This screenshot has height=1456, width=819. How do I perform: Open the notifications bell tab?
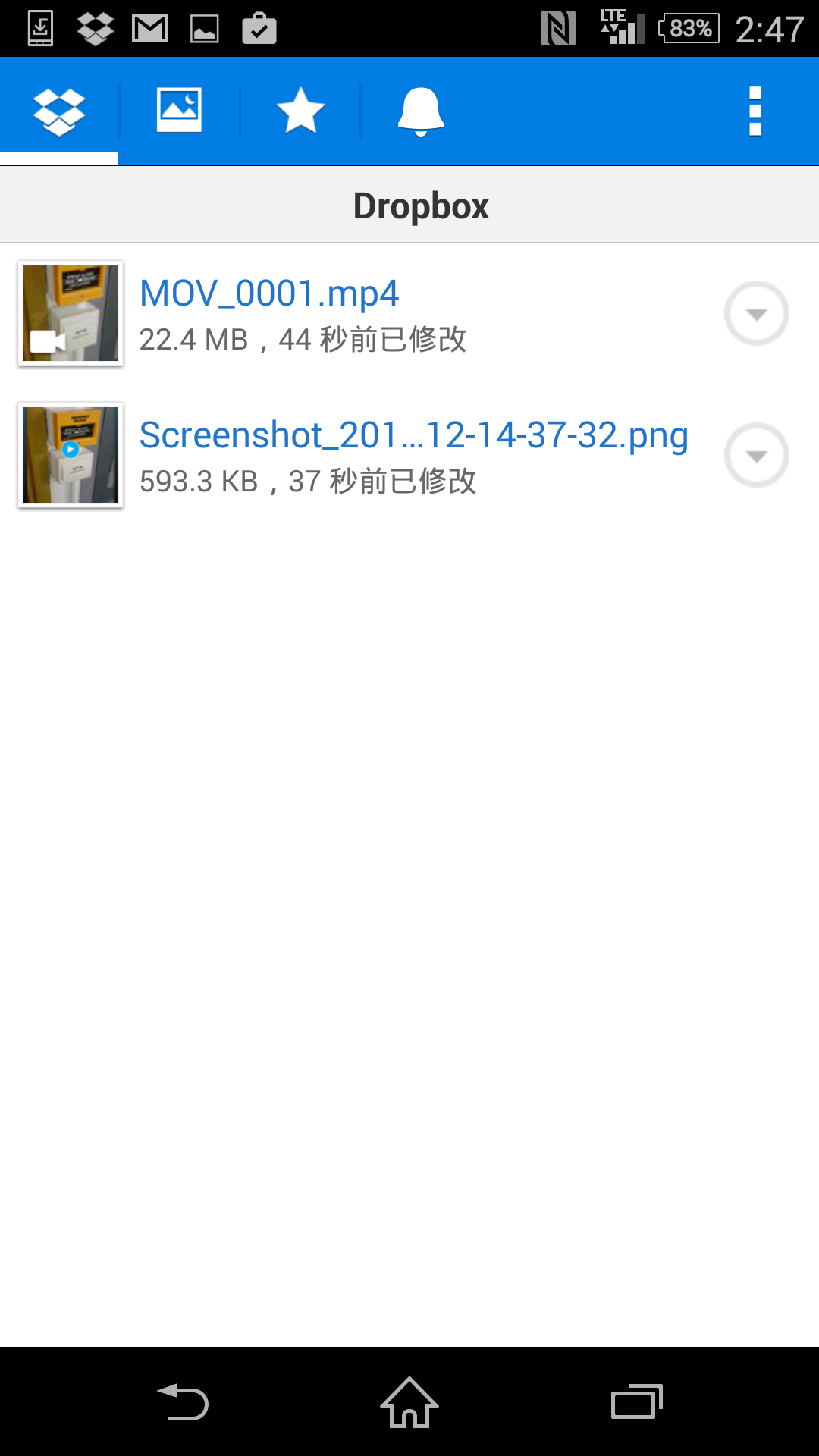click(x=421, y=111)
